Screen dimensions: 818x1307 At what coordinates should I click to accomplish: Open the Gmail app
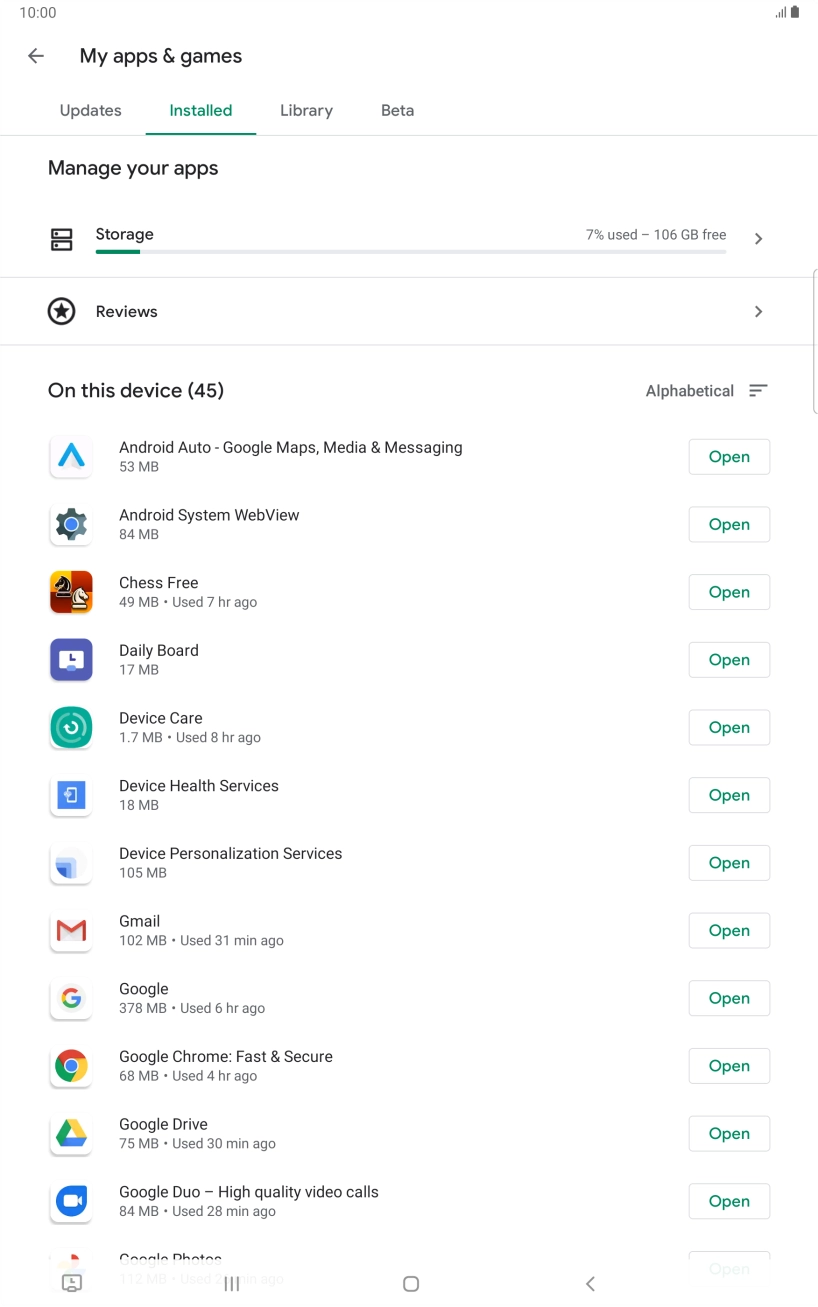(729, 930)
